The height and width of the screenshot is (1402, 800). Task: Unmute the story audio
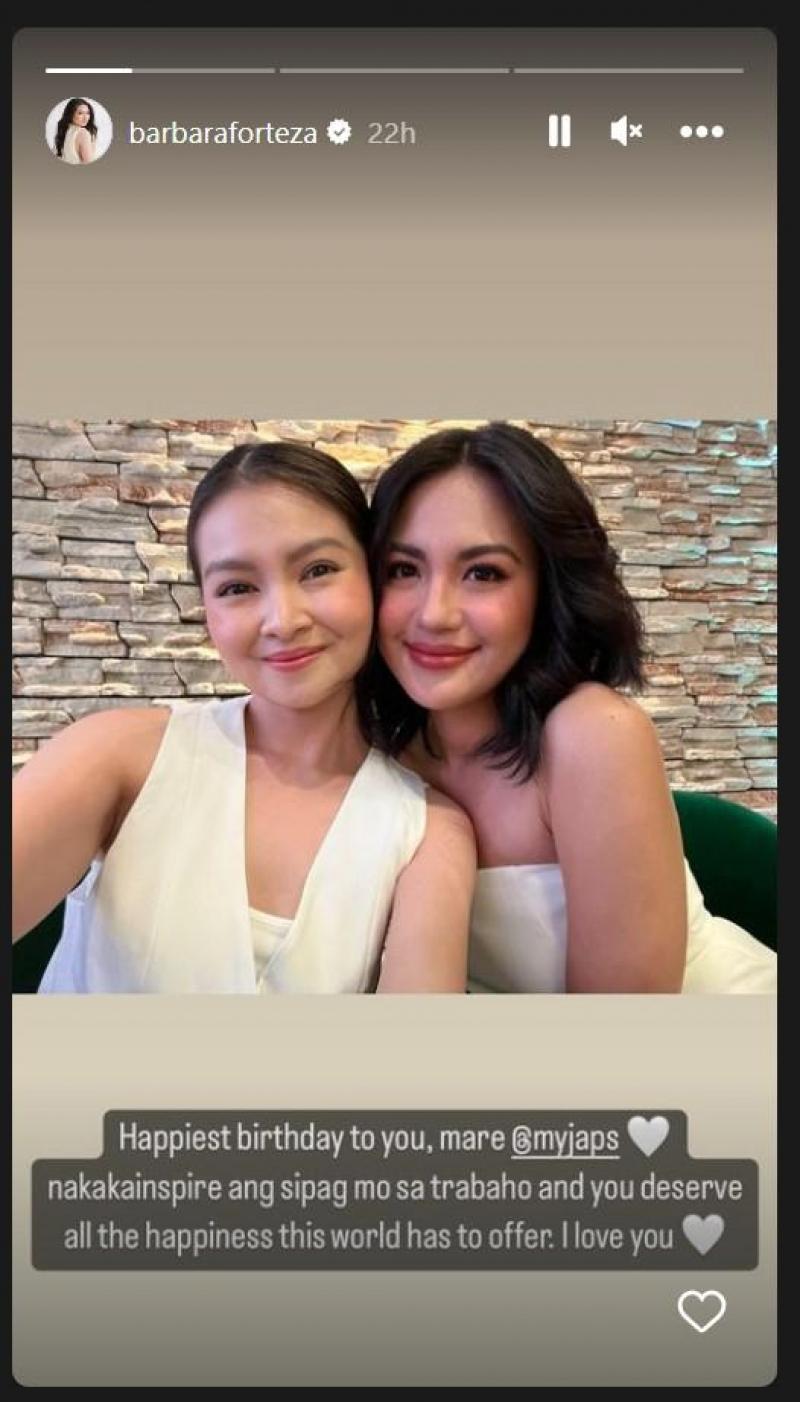pos(626,131)
